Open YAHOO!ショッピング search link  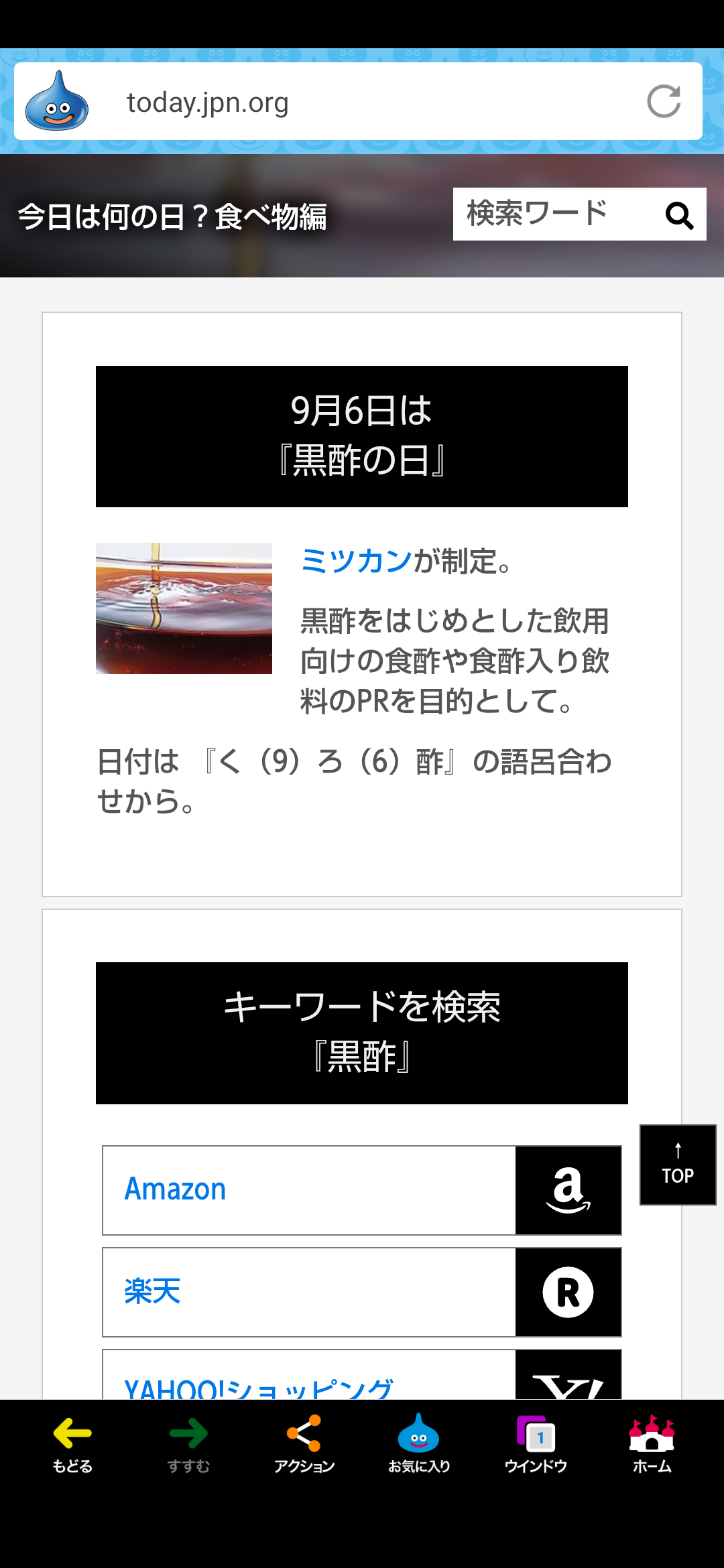tap(361, 1380)
